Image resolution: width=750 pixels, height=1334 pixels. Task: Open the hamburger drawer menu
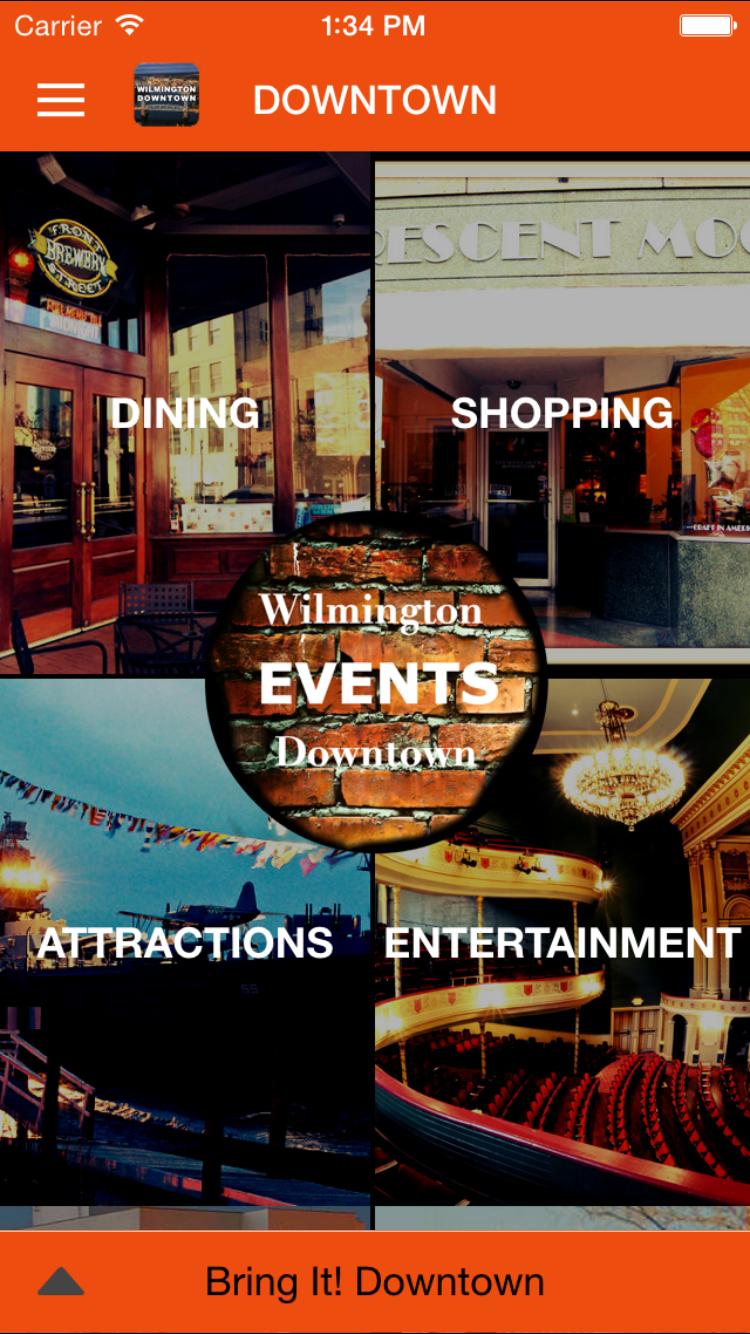coord(61,99)
